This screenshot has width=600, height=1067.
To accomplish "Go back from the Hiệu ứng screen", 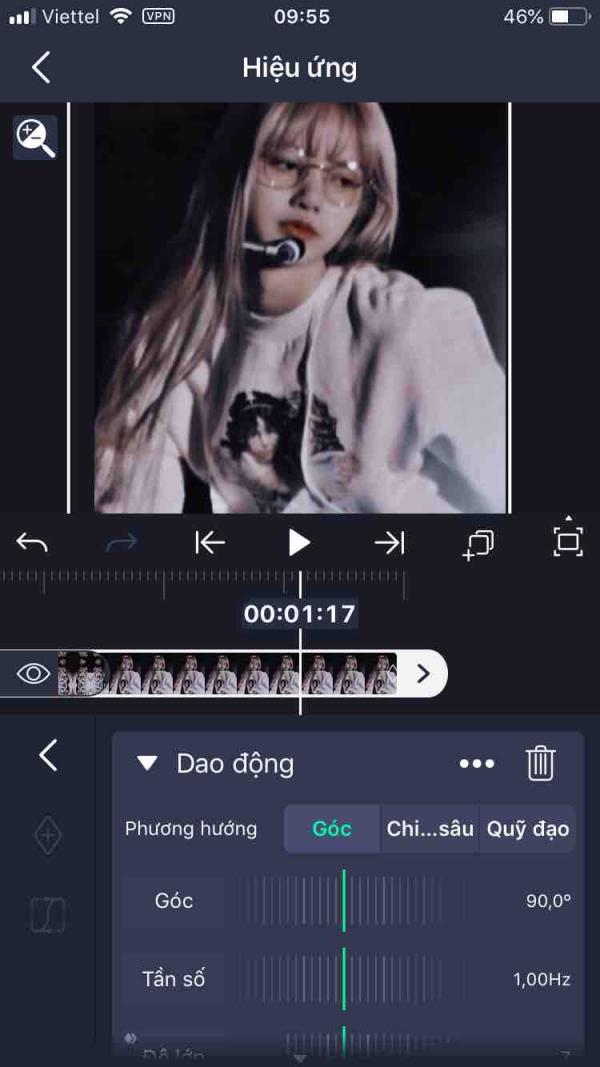I will click(40, 68).
